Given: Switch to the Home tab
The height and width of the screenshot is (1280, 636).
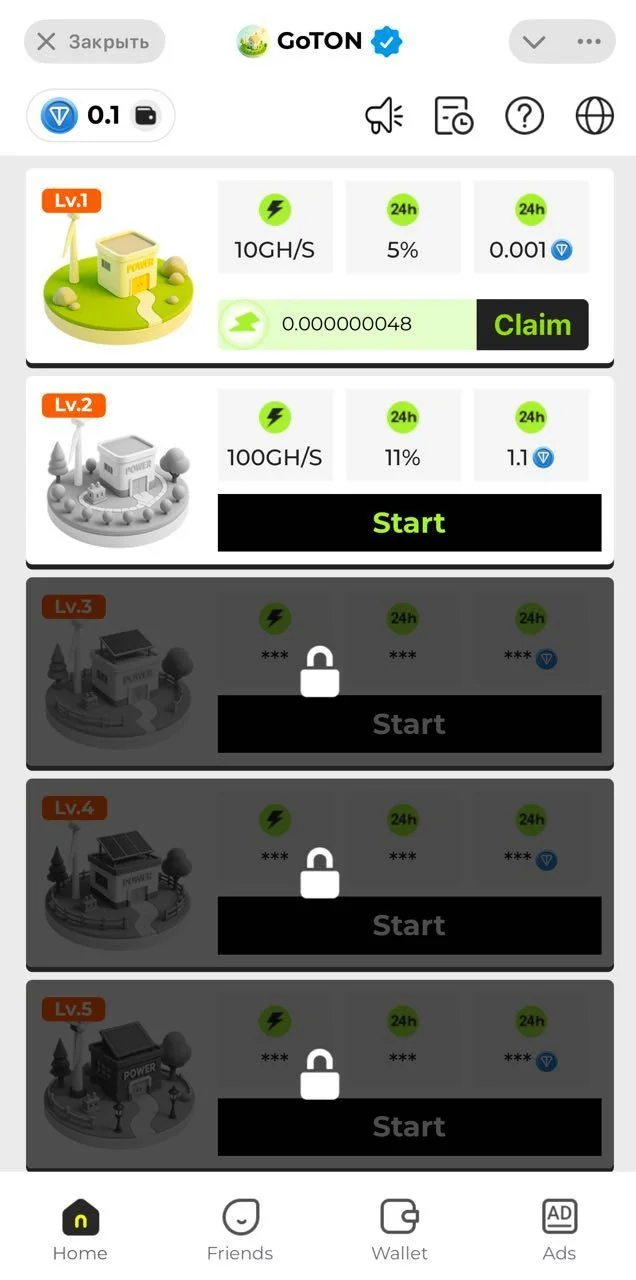Looking at the screenshot, I should pyautogui.click(x=80, y=1230).
